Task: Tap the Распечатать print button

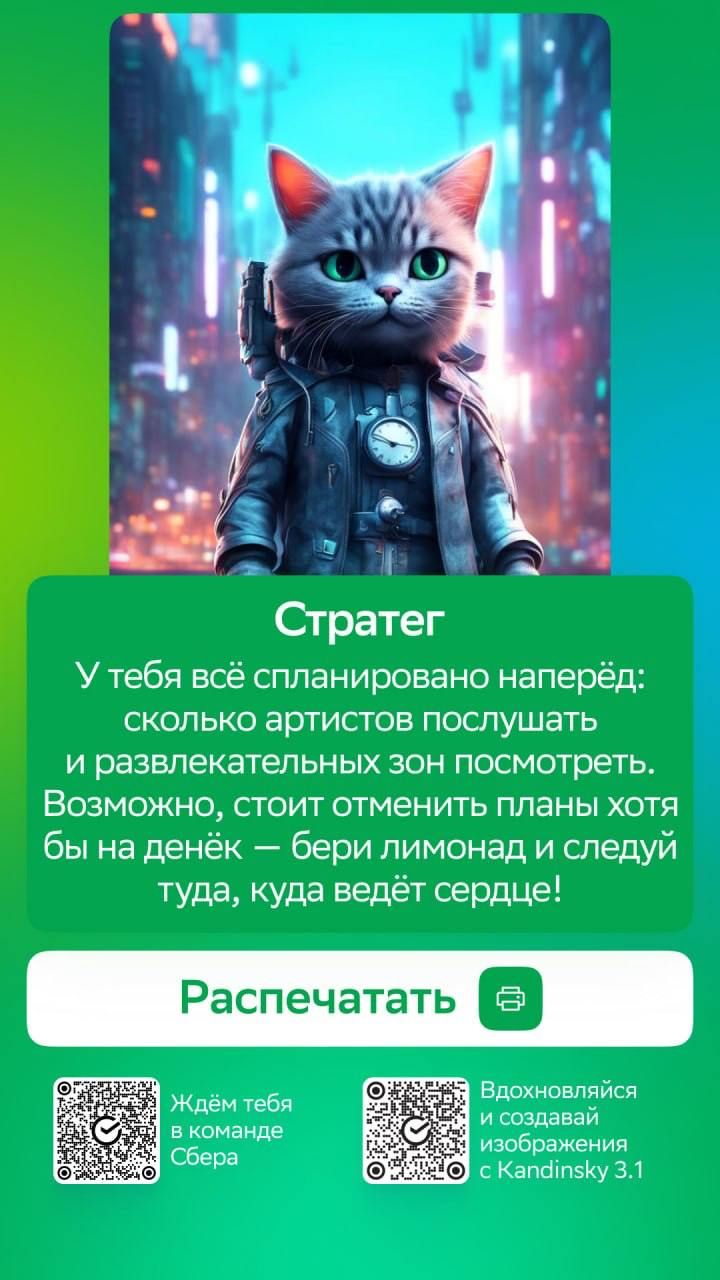Action: (x=360, y=998)
